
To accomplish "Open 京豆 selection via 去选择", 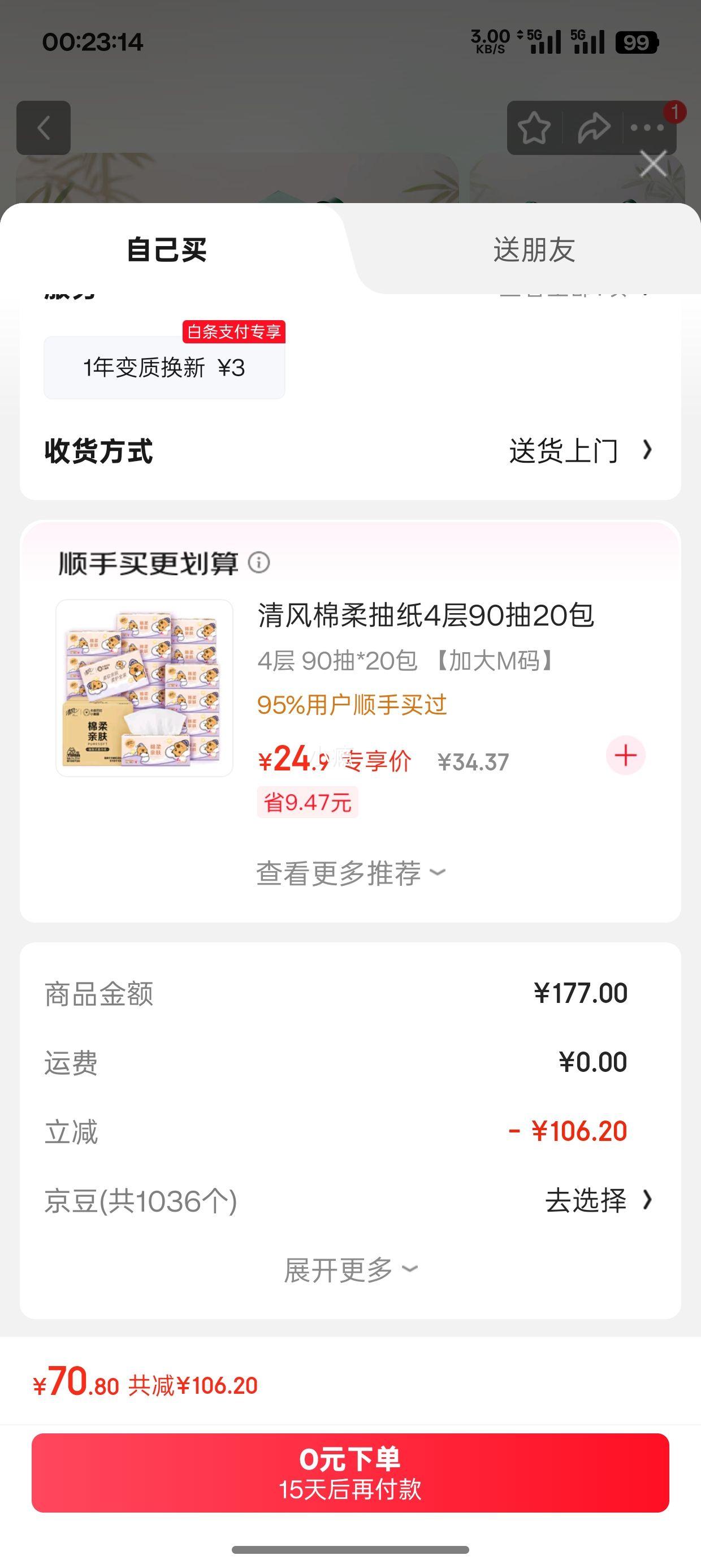I will (x=597, y=1200).
